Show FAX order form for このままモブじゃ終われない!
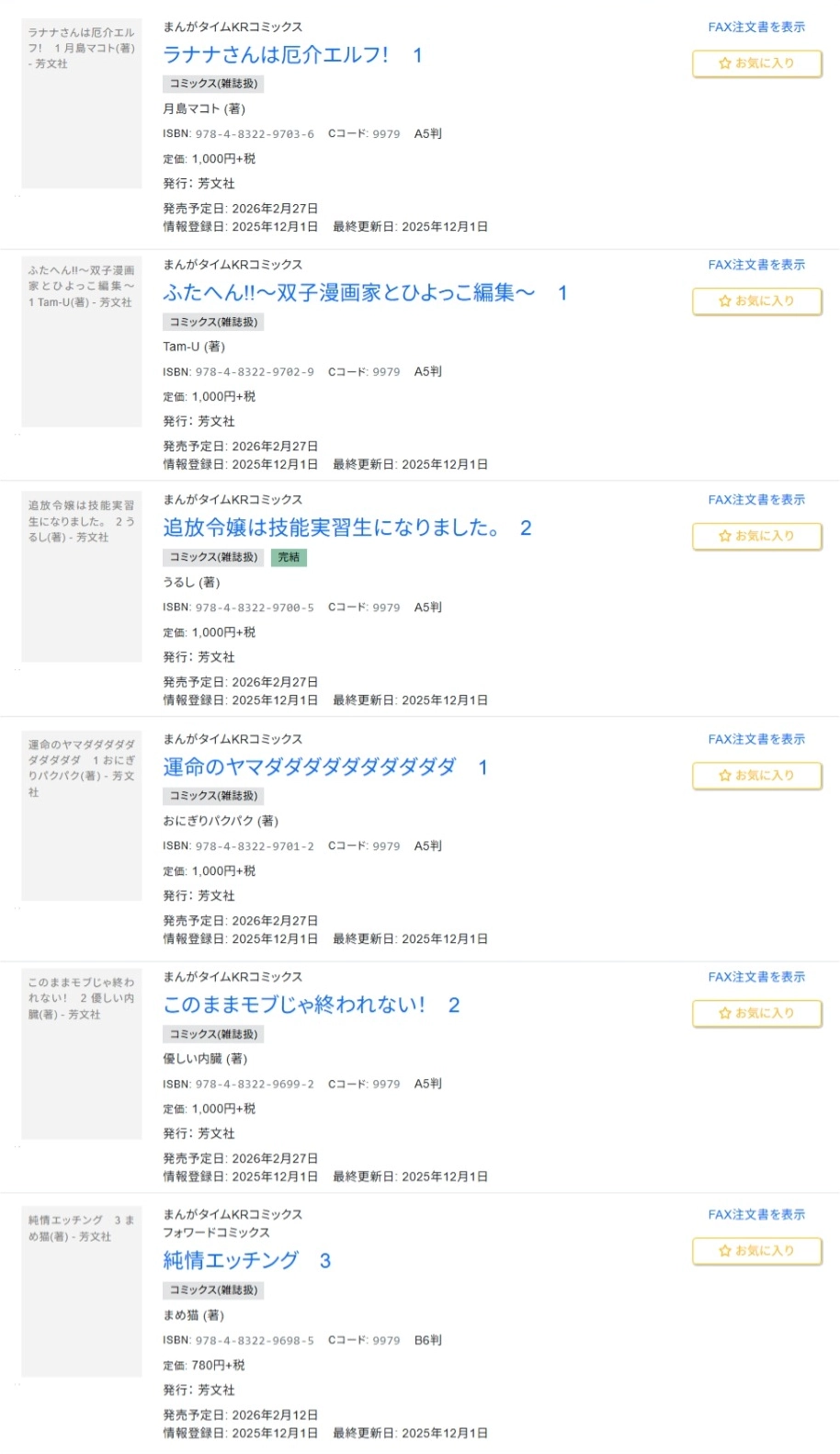The height and width of the screenshot is (1454, 840). [x=755, y=977]
